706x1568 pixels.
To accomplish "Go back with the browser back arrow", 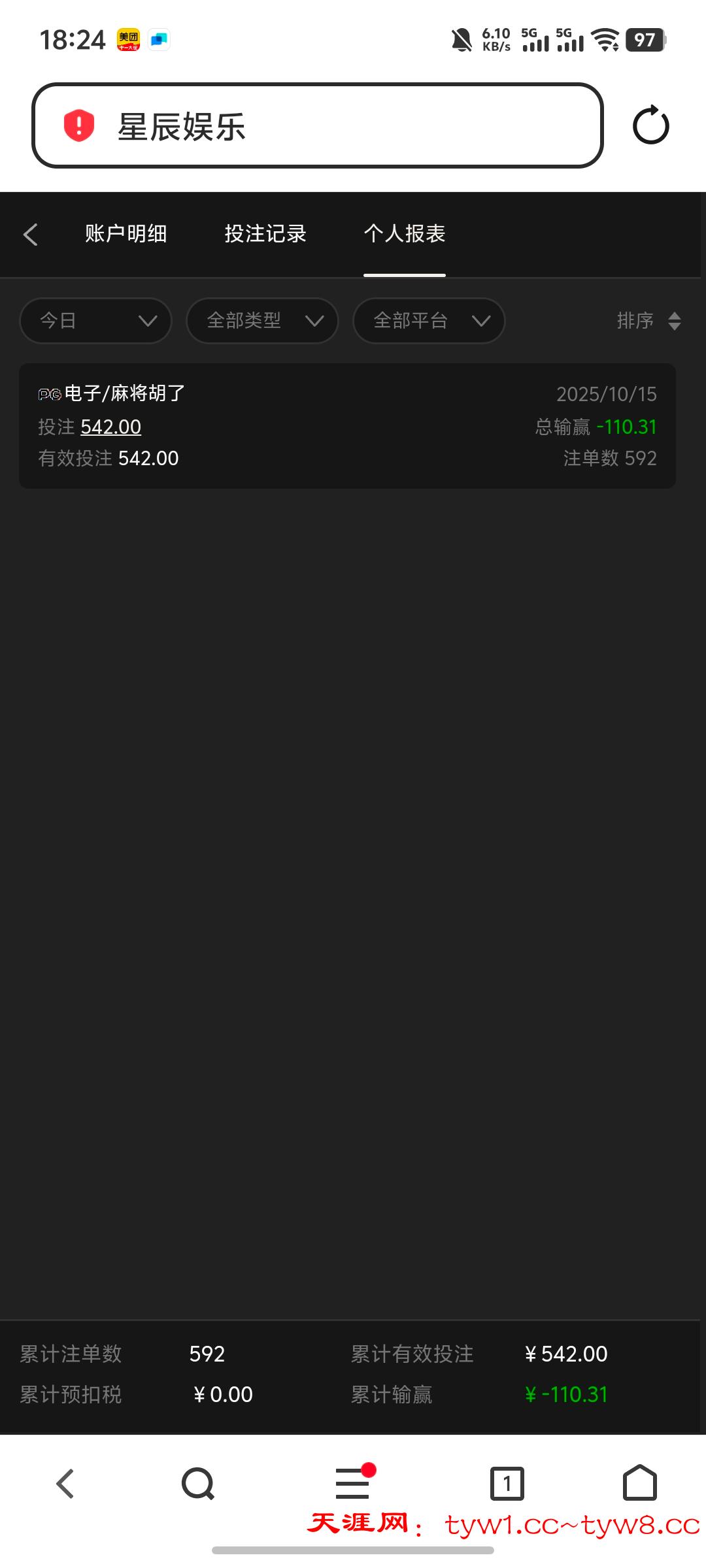I will 65,1483.
